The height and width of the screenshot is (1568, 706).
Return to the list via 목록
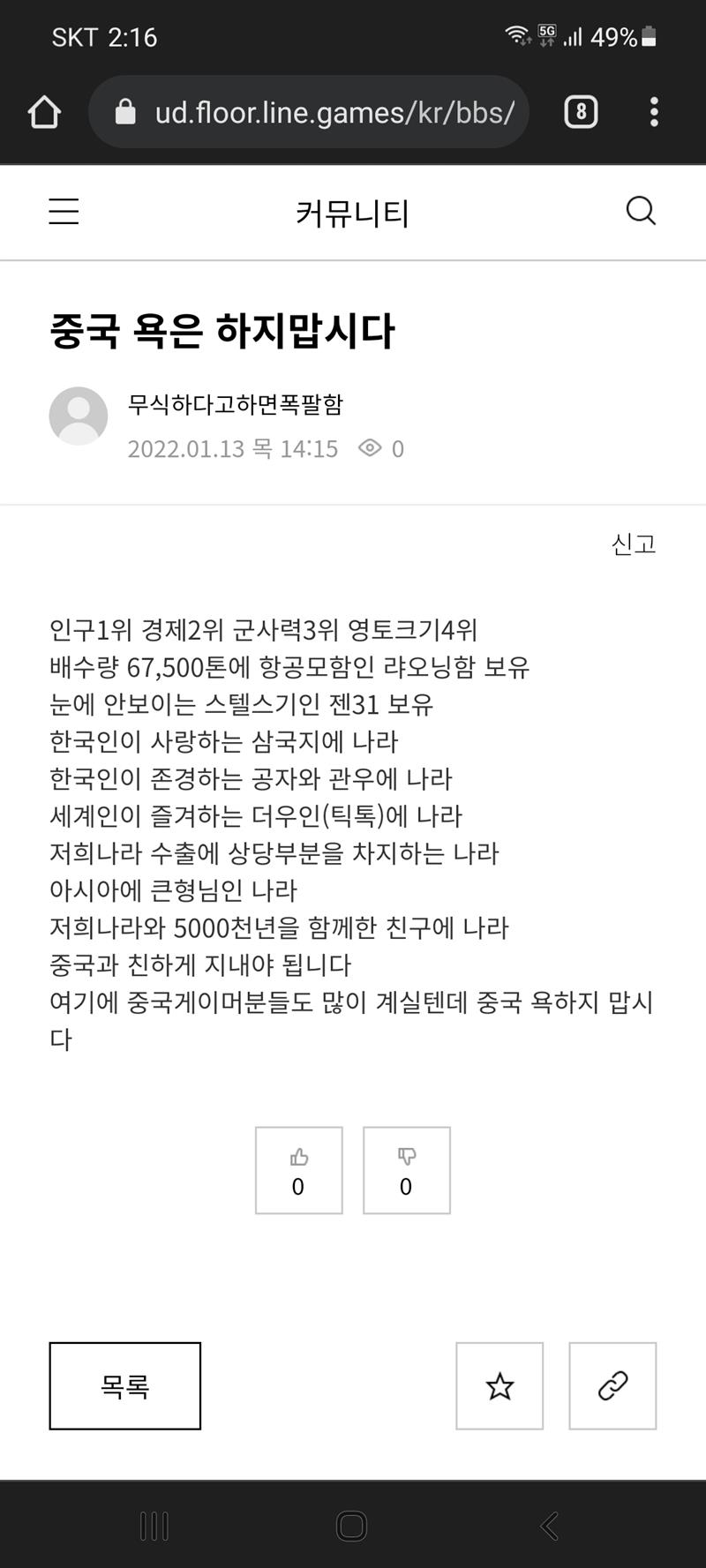tap(125, 1386)
